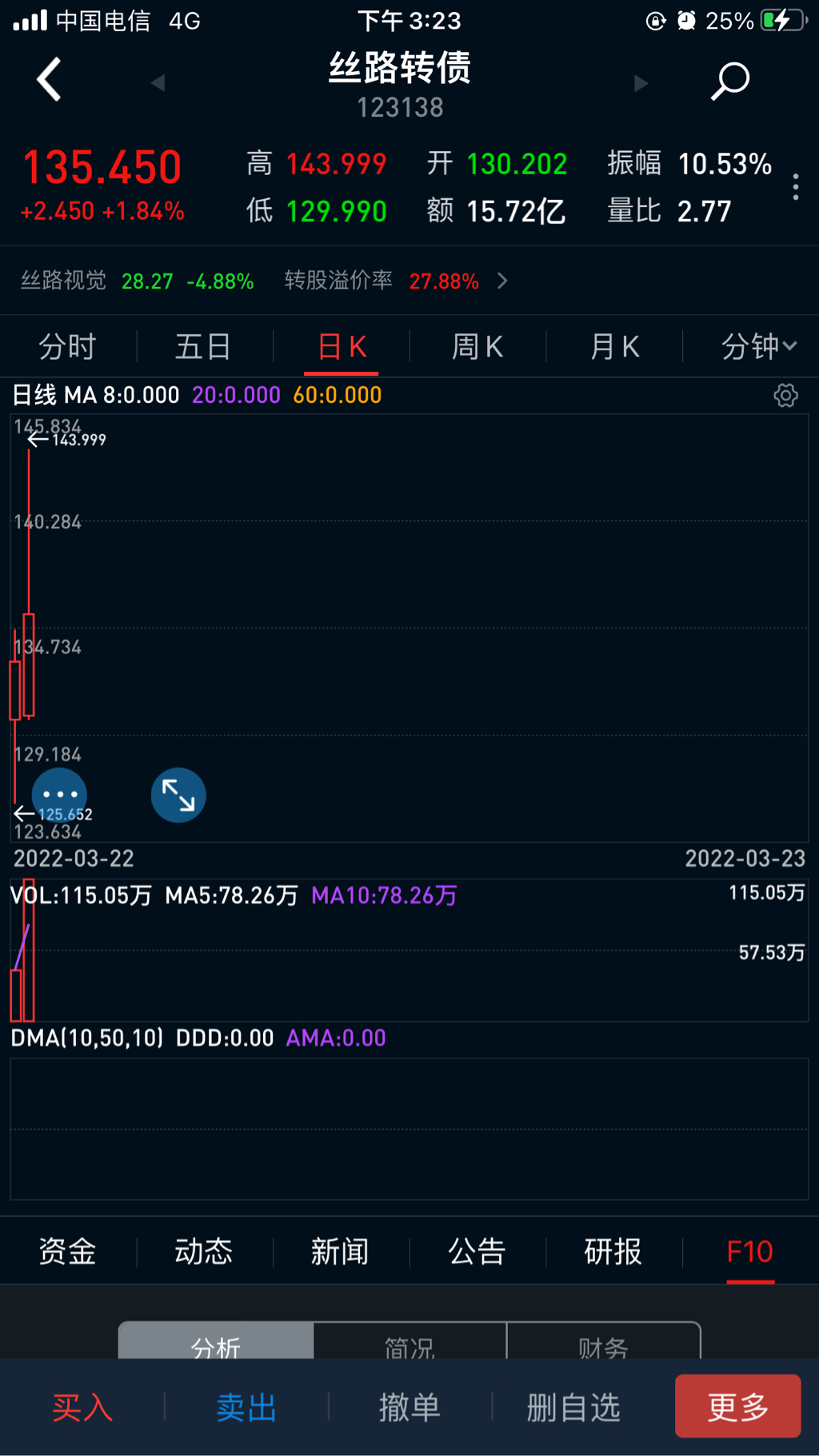Open the 公告 tab
This screenshot has width=819, height=1456.
click(x=477, y=1251)
